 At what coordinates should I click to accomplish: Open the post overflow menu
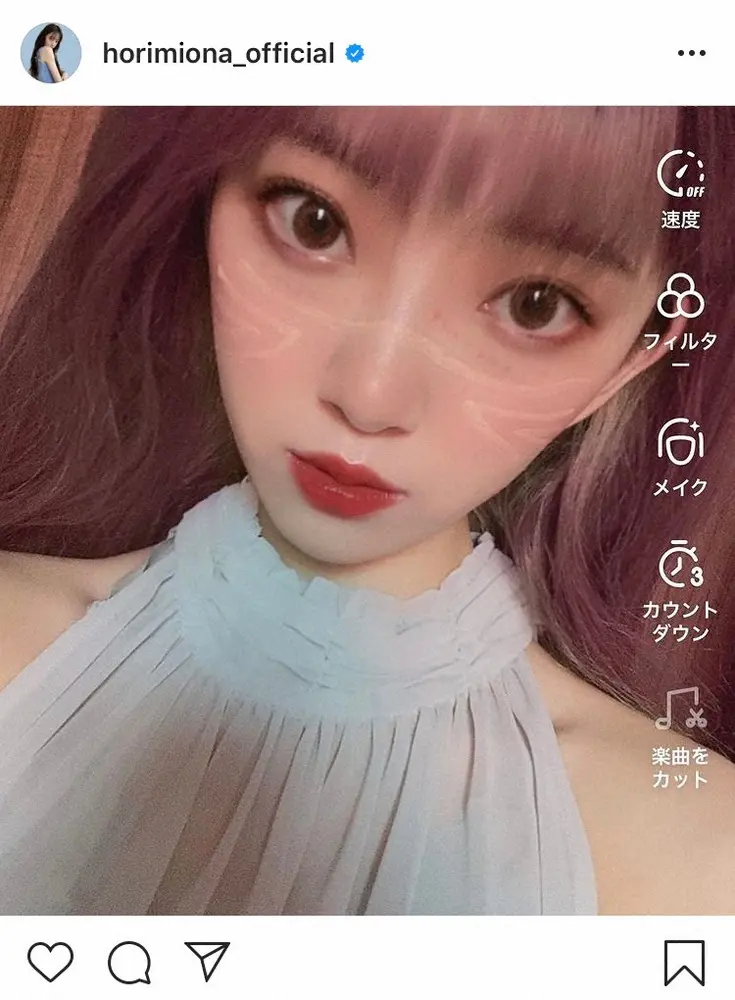point(691,54)
